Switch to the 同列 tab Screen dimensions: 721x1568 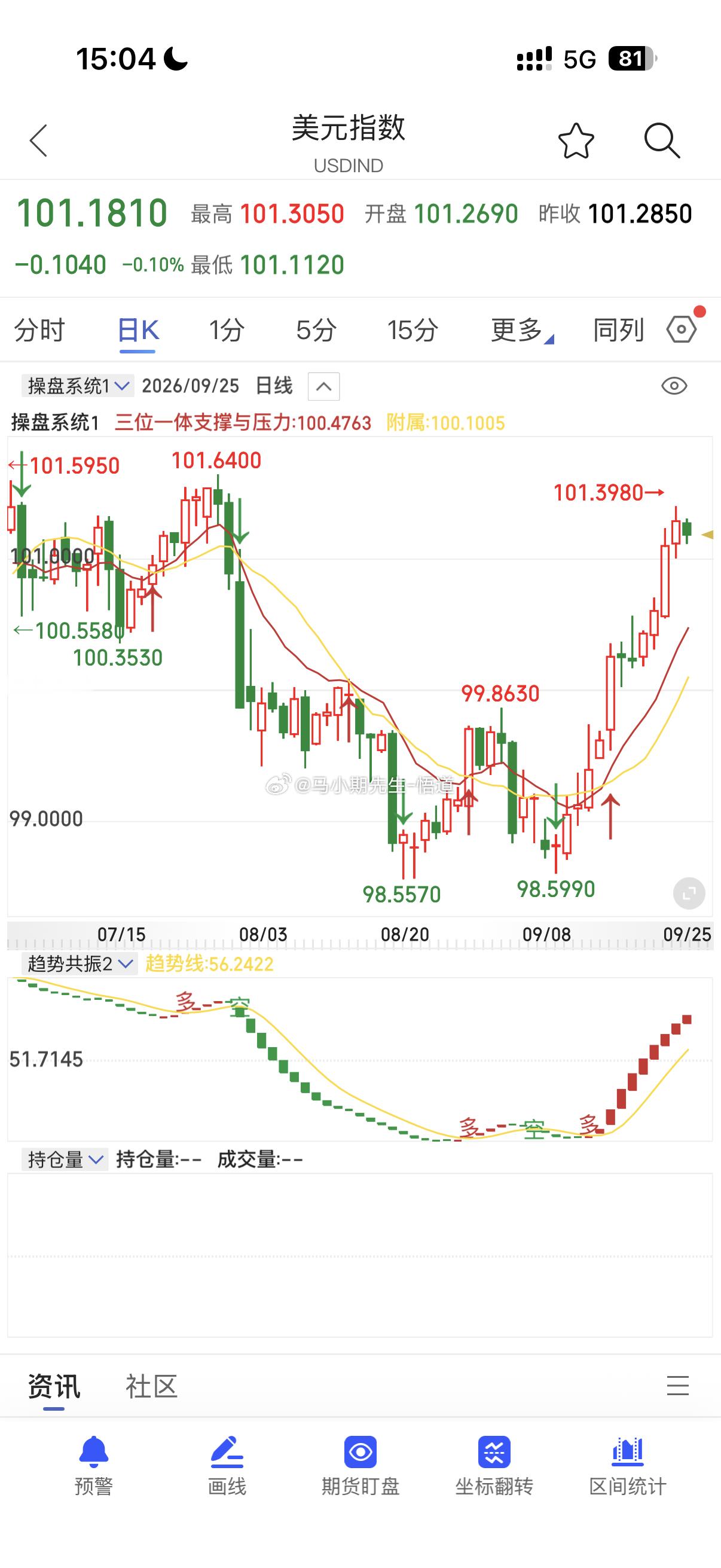click(618, 331)
